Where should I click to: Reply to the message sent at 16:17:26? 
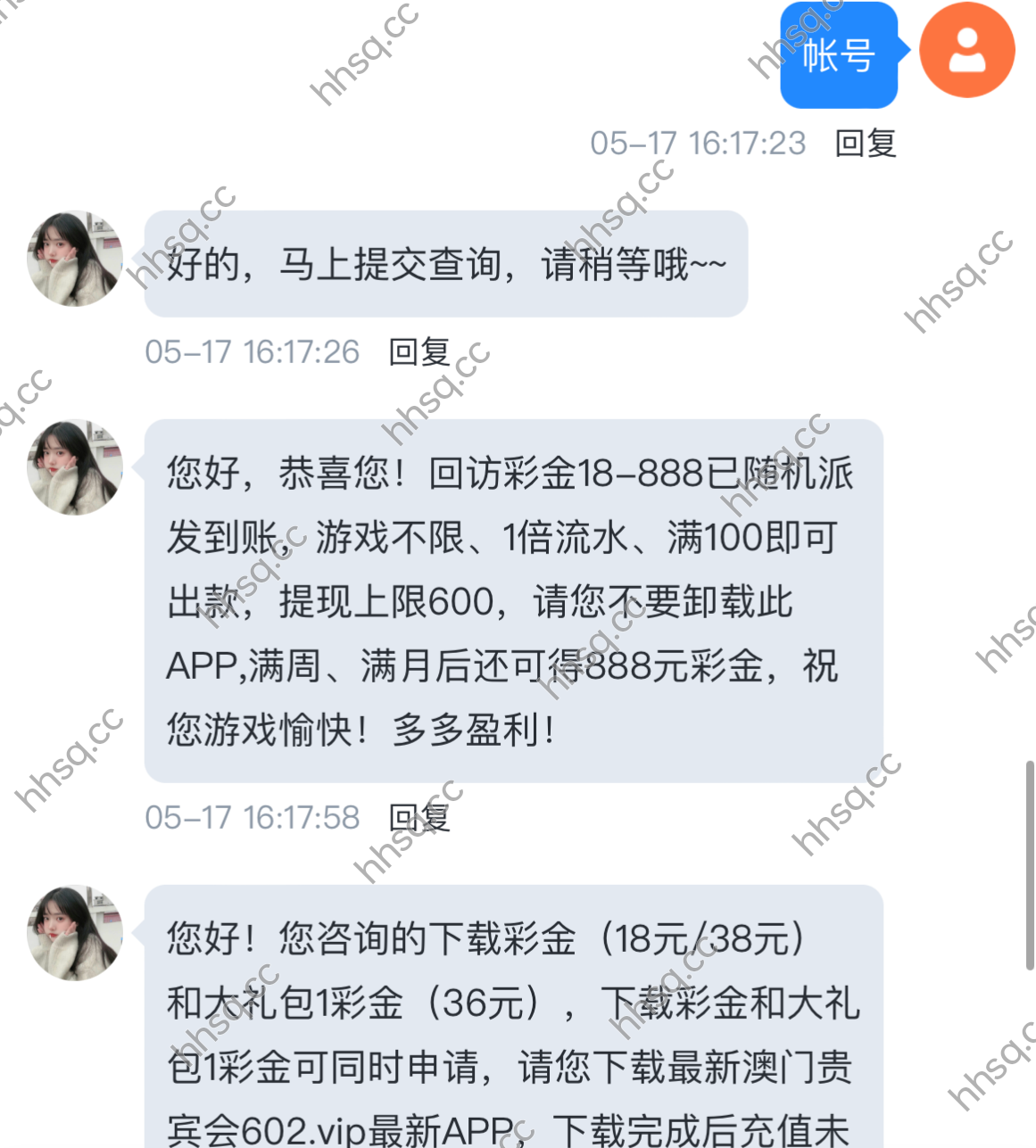click(x=419, y=352)
